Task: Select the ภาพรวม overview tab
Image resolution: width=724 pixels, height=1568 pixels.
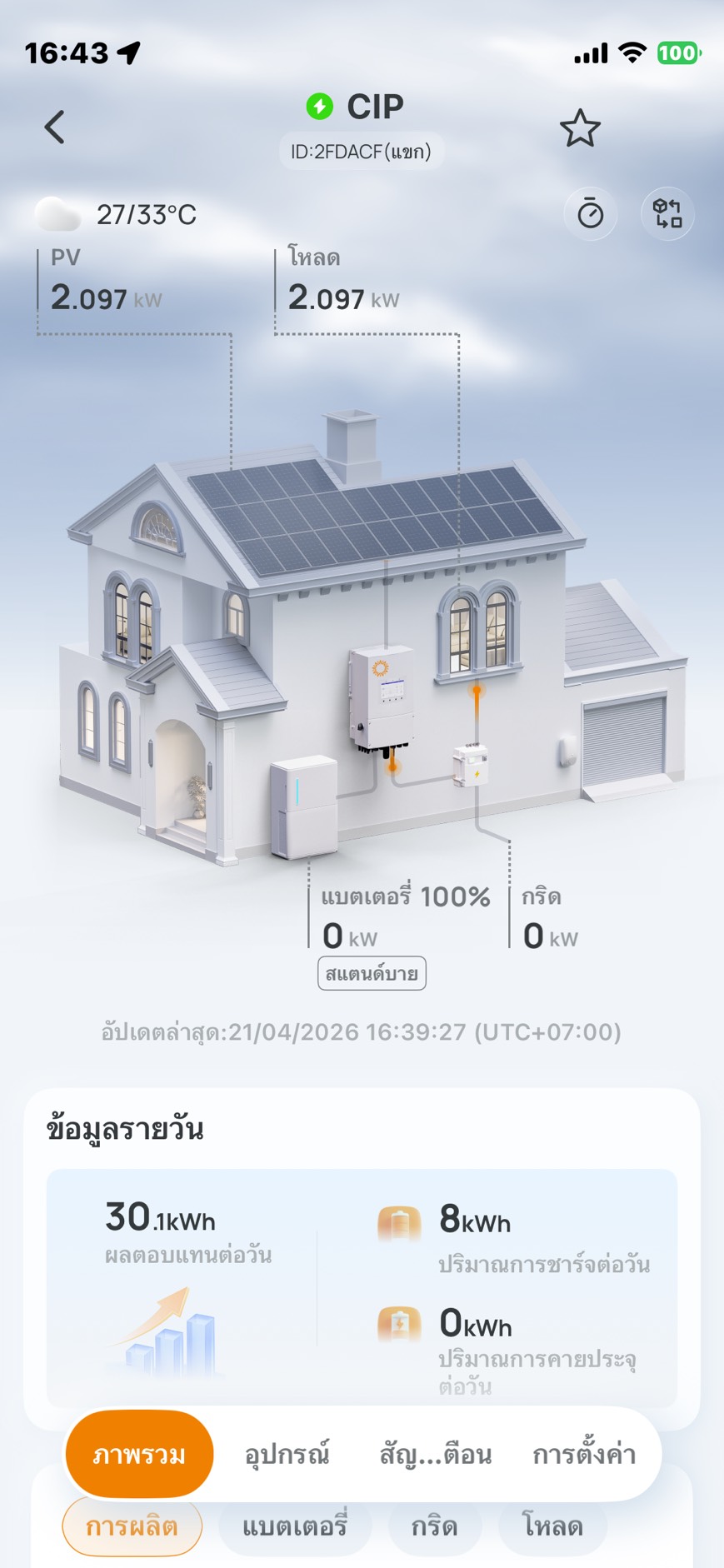Action: [140, 1454]
